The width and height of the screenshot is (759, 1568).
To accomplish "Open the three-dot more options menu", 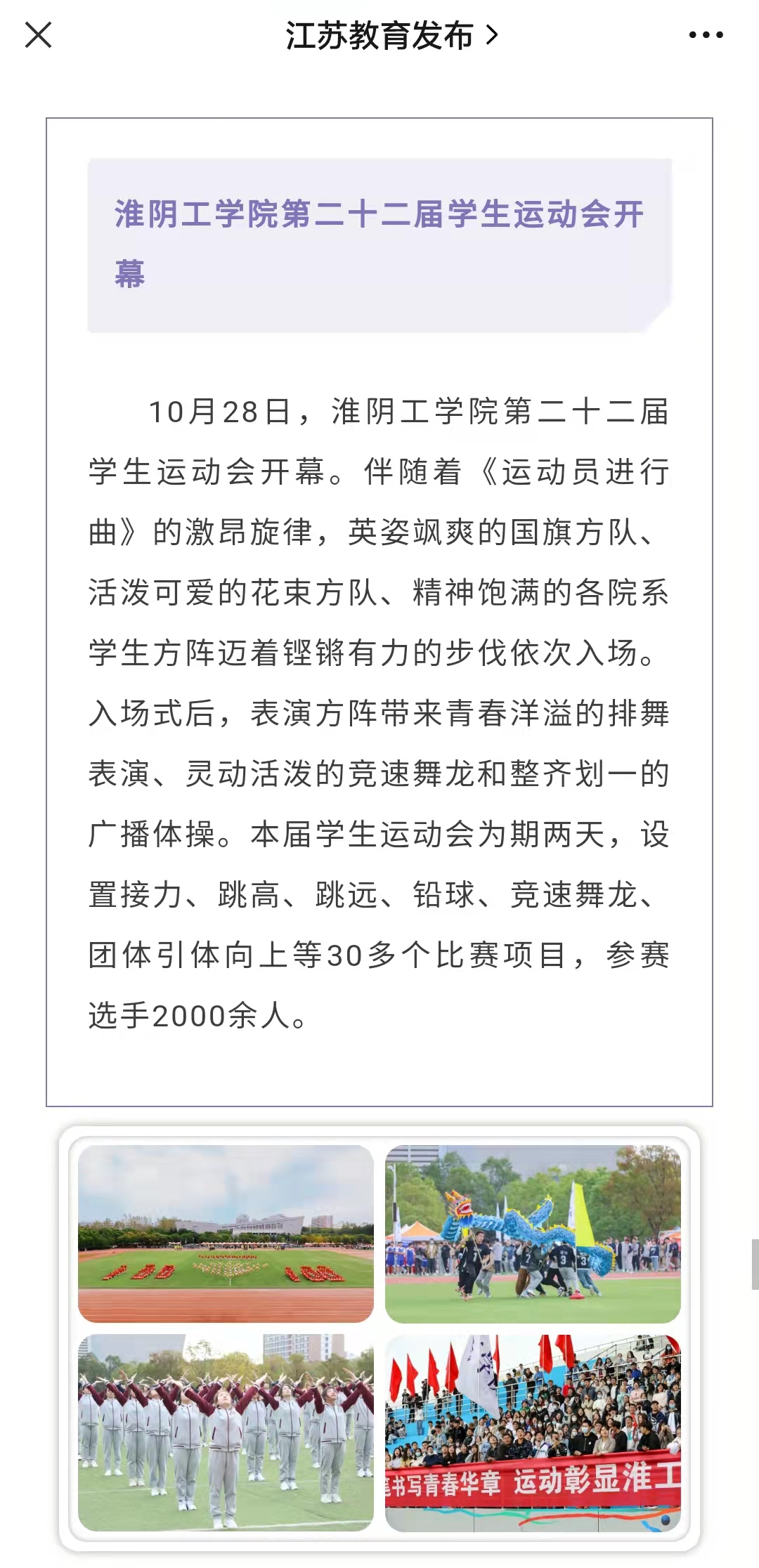I will pyautogui.click(x=706, y=34).
